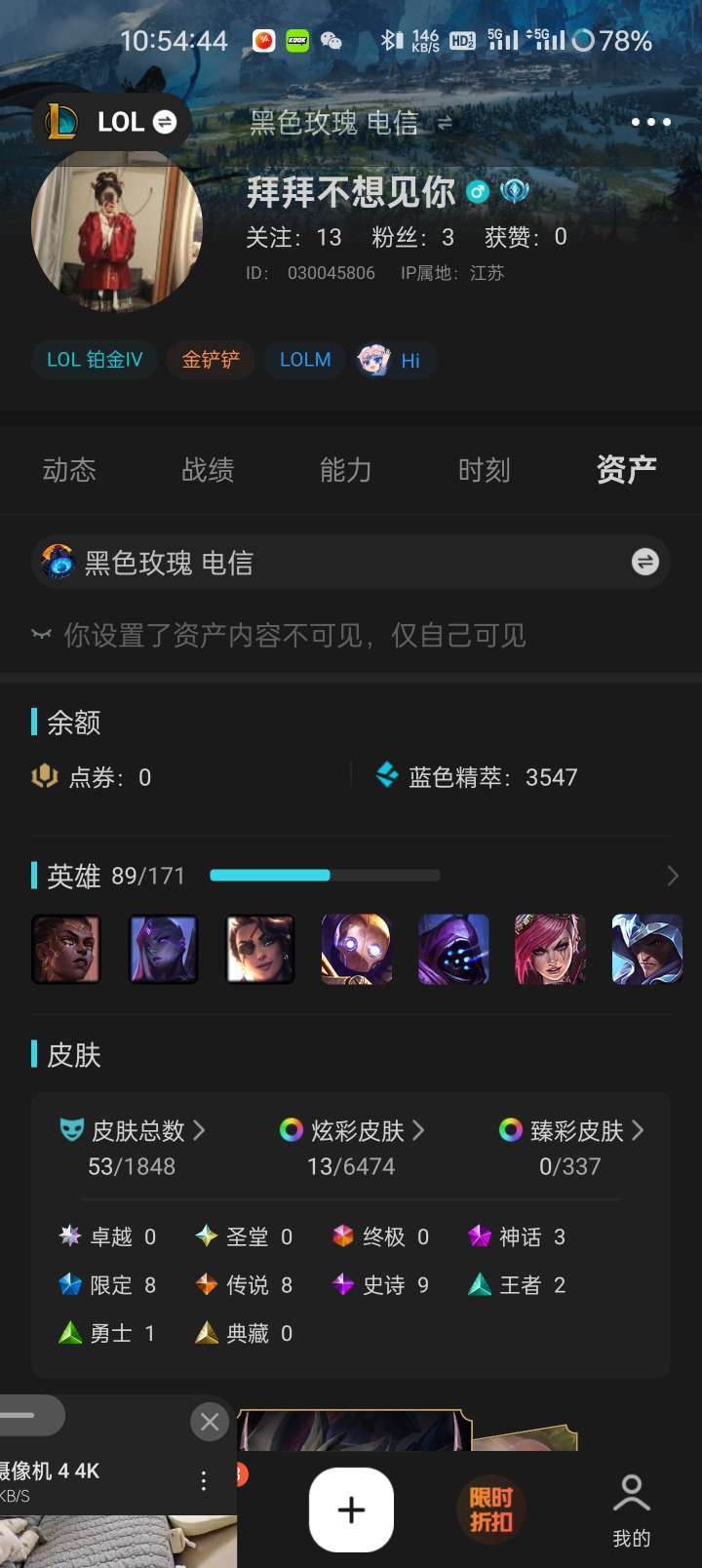Close the floating camera overlay window
The width and height of the screenshot is (702, 1568).
[x=210, y=1423]
